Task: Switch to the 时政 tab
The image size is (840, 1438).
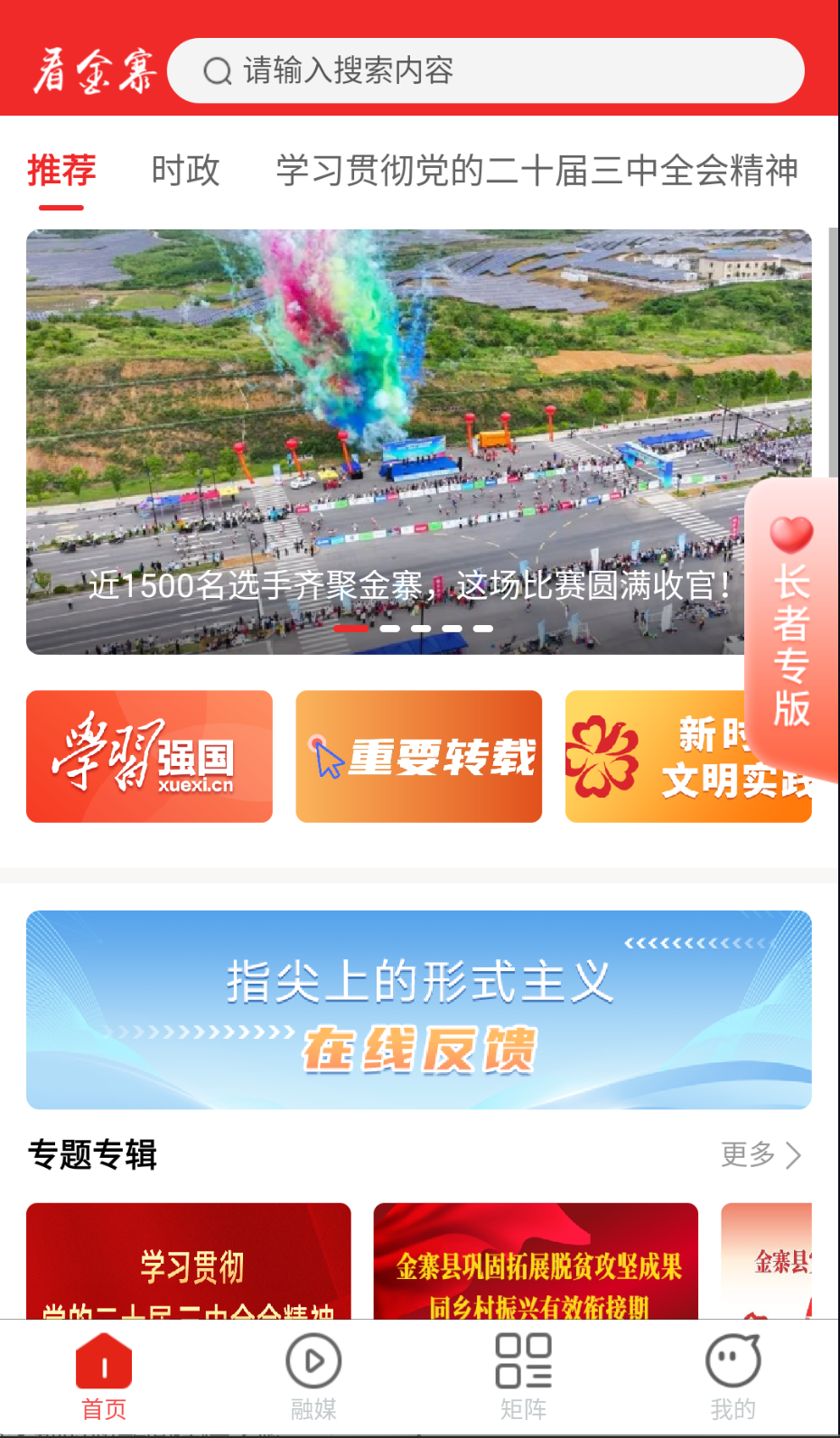Action: point(186,172)
